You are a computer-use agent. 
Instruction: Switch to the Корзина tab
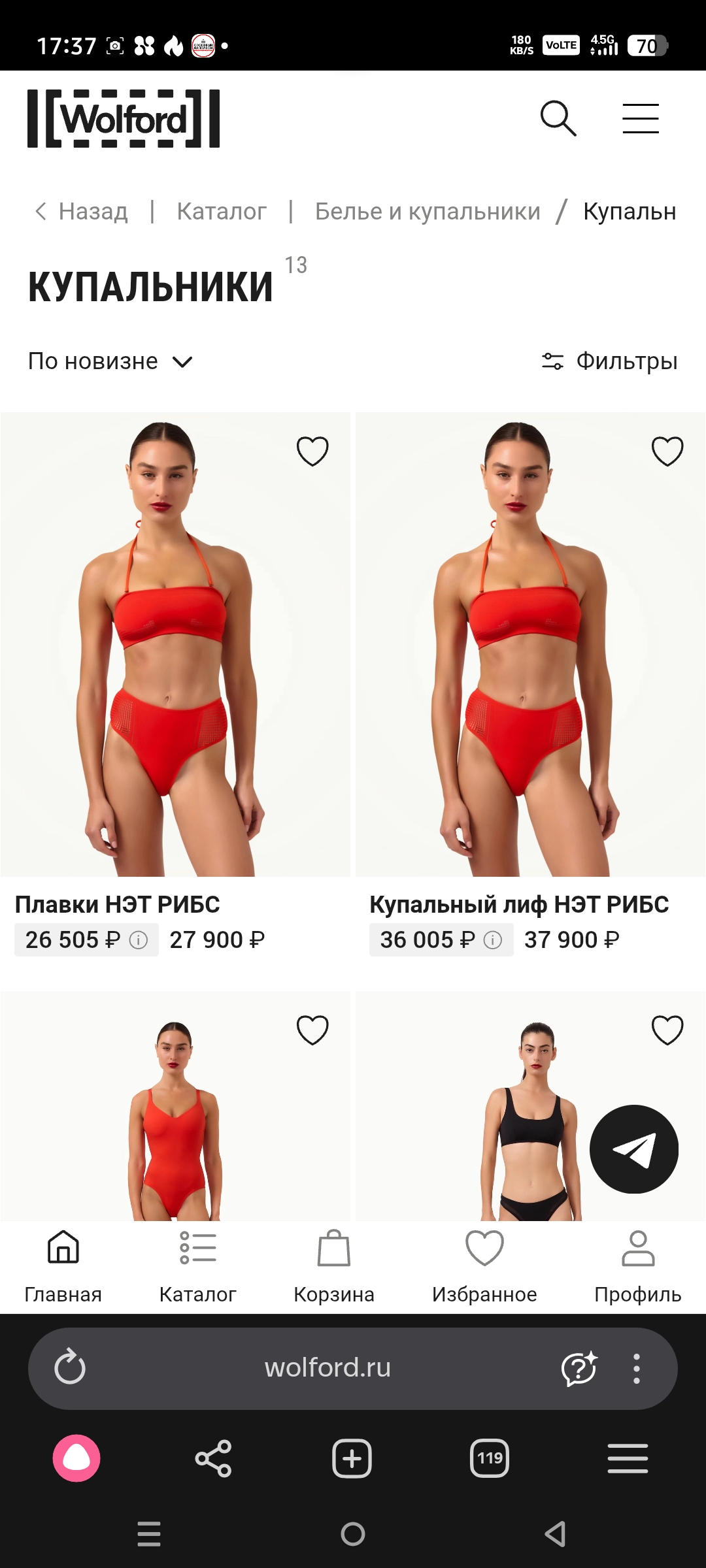pyautogui.click(x=334, y=1266)
